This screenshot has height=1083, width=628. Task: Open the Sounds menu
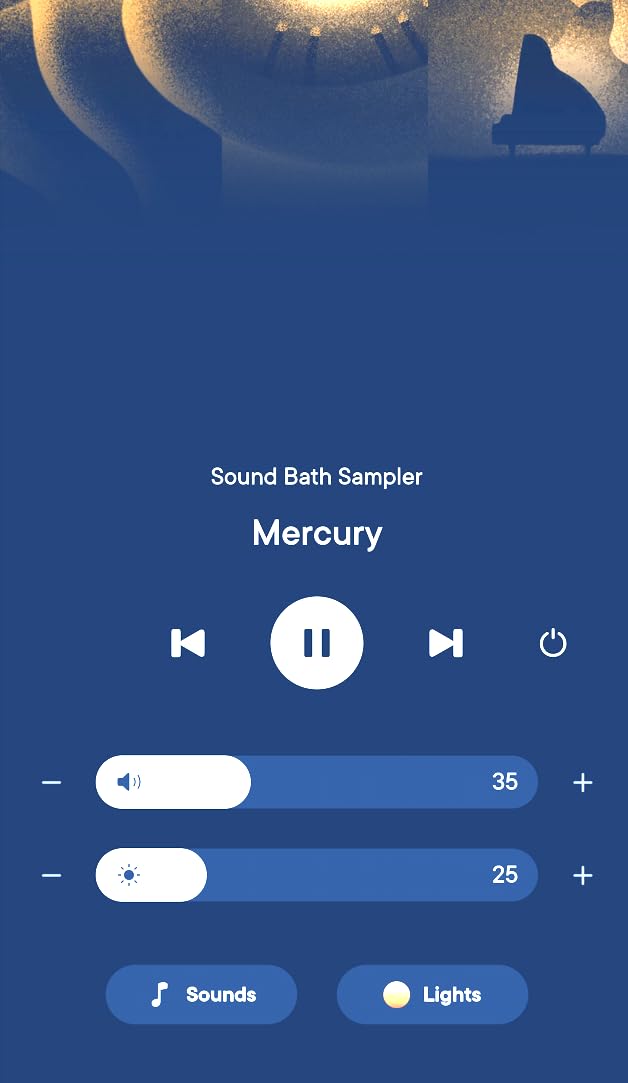pyautogui.click(x=201, y=995)
